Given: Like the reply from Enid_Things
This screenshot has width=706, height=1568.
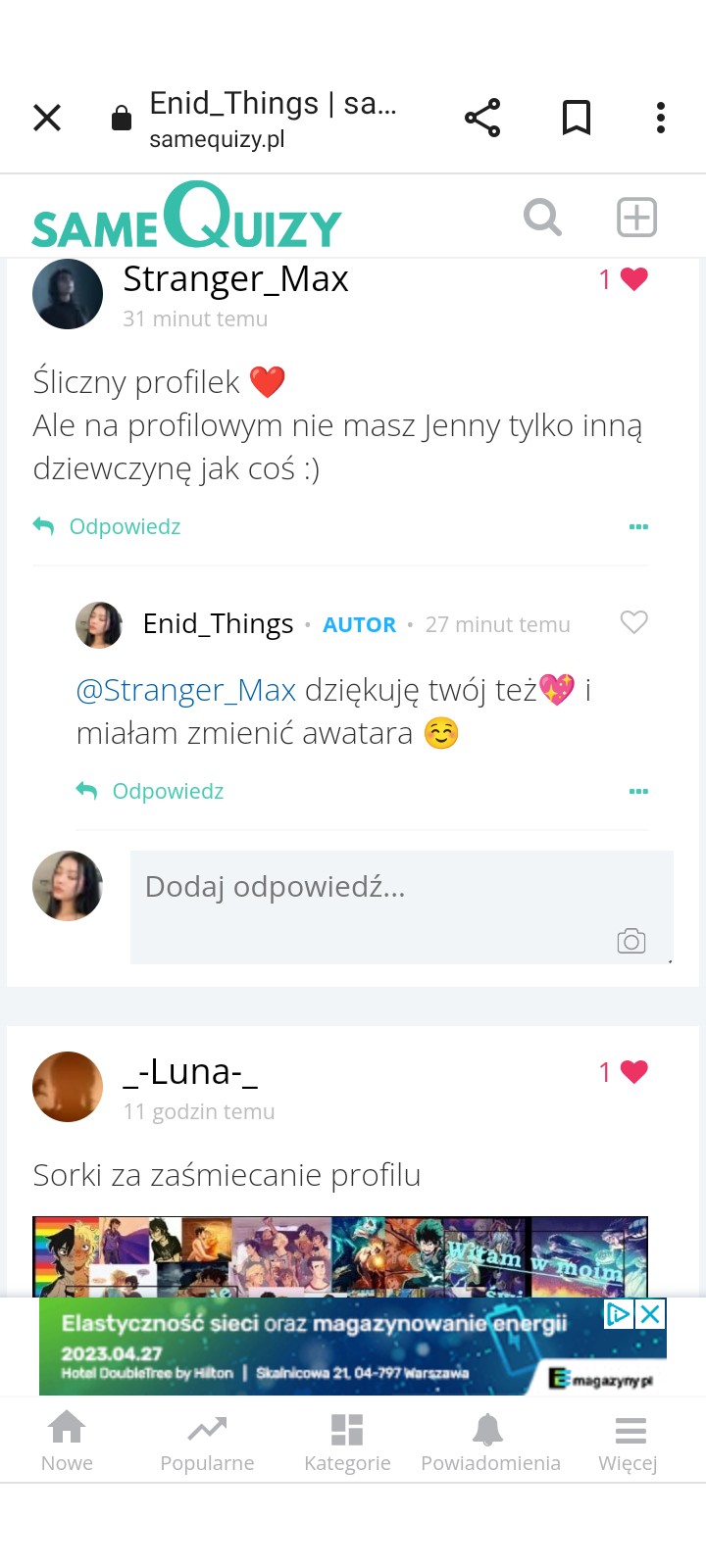Looking at the screenshot, I should pos(633,622).
